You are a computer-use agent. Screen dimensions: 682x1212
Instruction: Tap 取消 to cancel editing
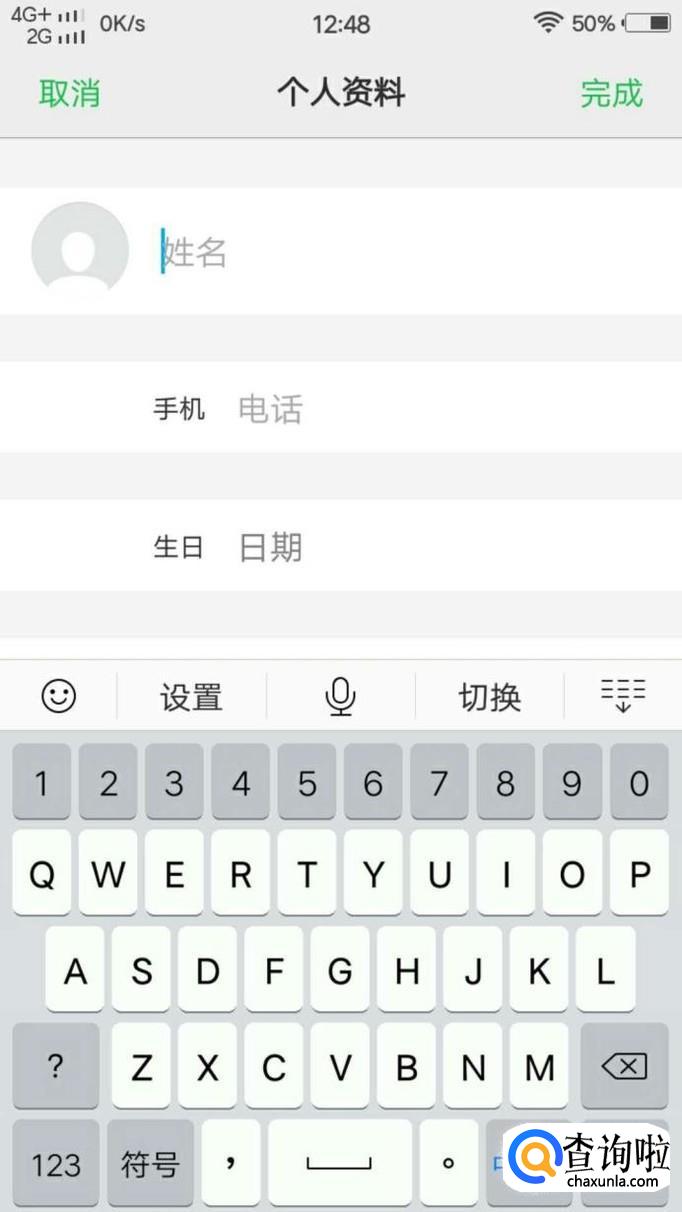click(69, 94)
